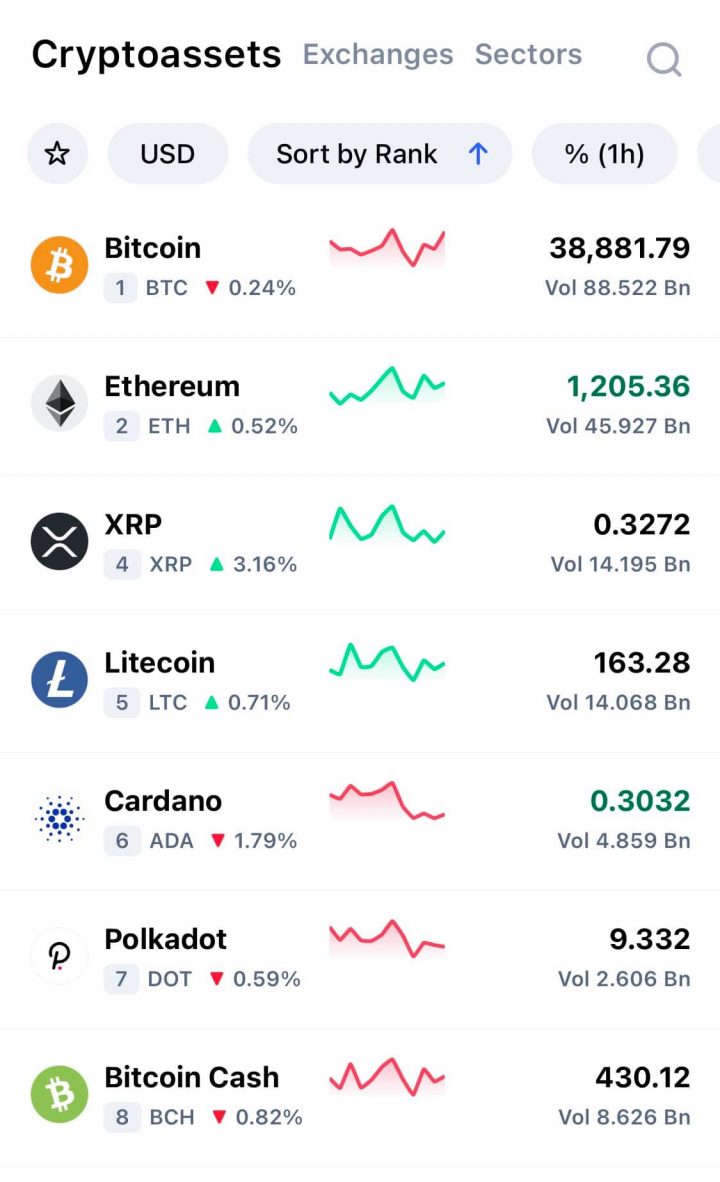The height and width of the screenshot is (1182, 720).
Task: Switch to the Sectors tab
Action: click(x=529, y=54)
